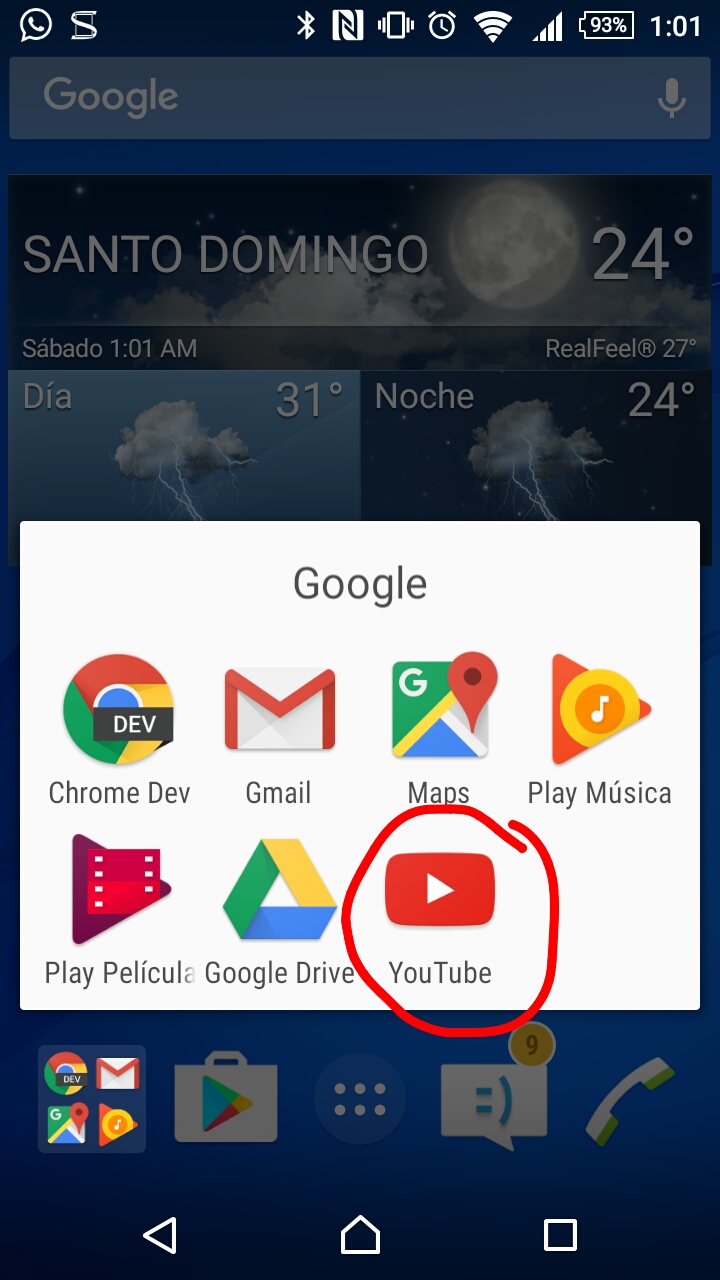Launch Play Música
This screenshot has height=1280, width=720.
coord(599,710)
